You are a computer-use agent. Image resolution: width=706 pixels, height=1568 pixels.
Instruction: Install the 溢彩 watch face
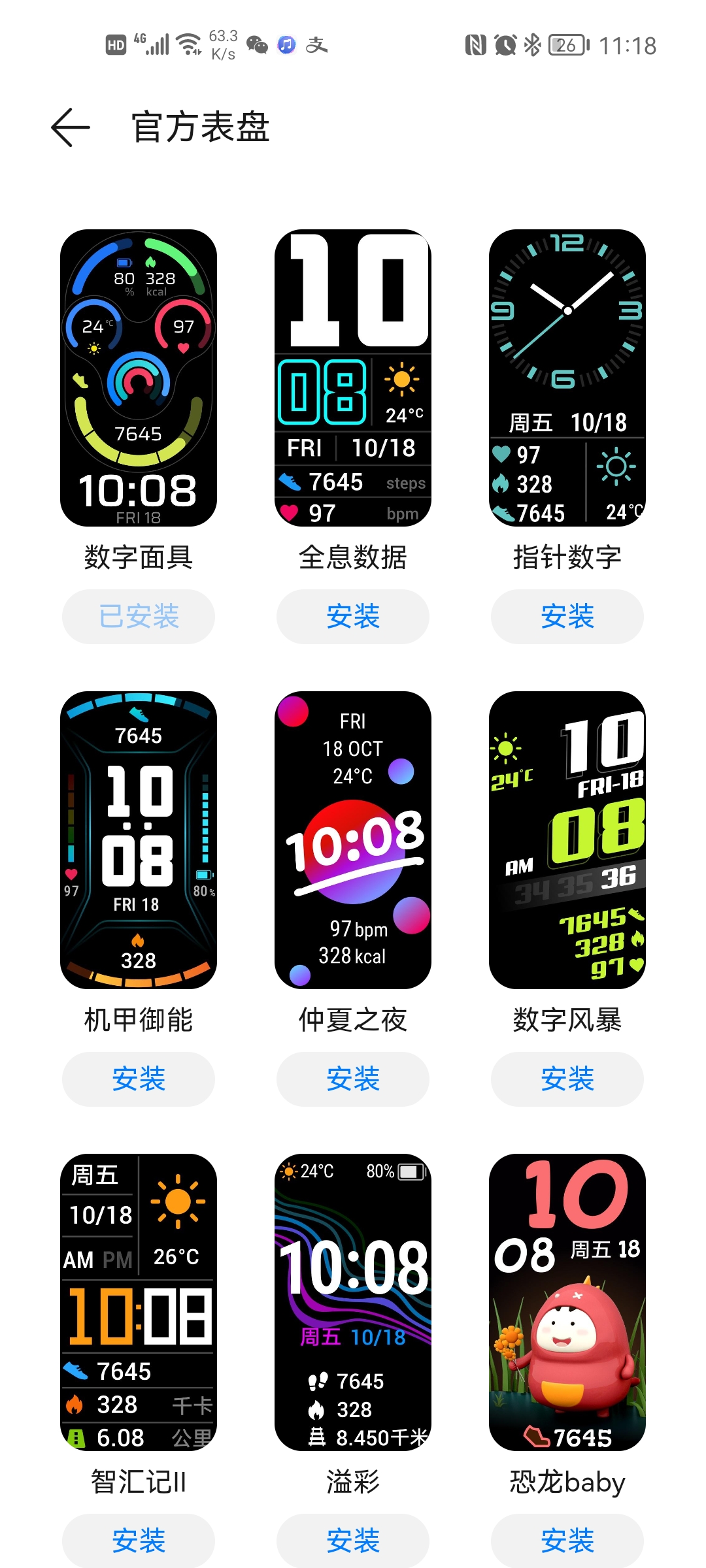[353, 1540]
